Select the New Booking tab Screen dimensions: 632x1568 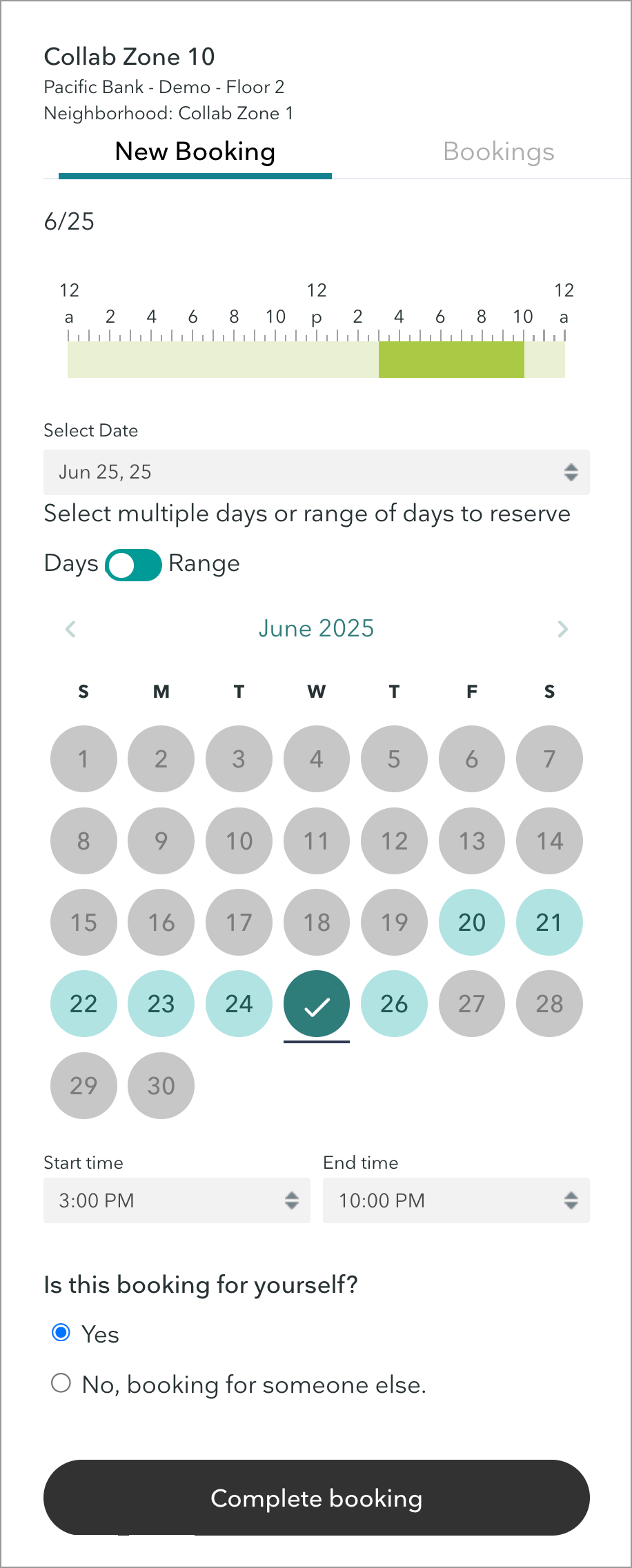[195, 152]
